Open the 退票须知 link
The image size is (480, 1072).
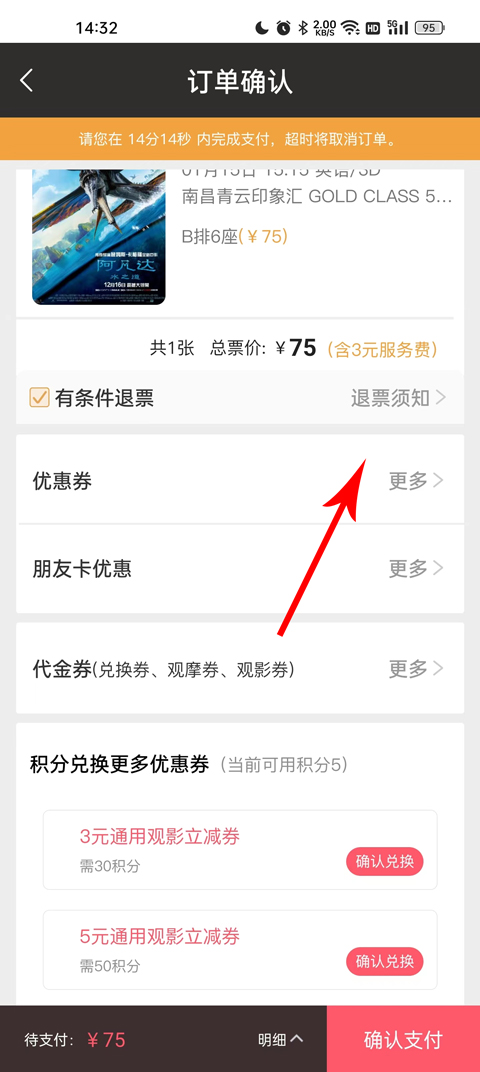[398, 398]
